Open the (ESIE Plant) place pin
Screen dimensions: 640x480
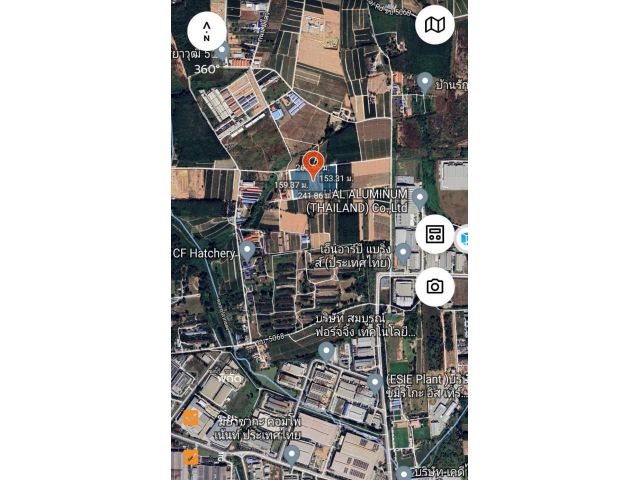[x=375, y=382]
